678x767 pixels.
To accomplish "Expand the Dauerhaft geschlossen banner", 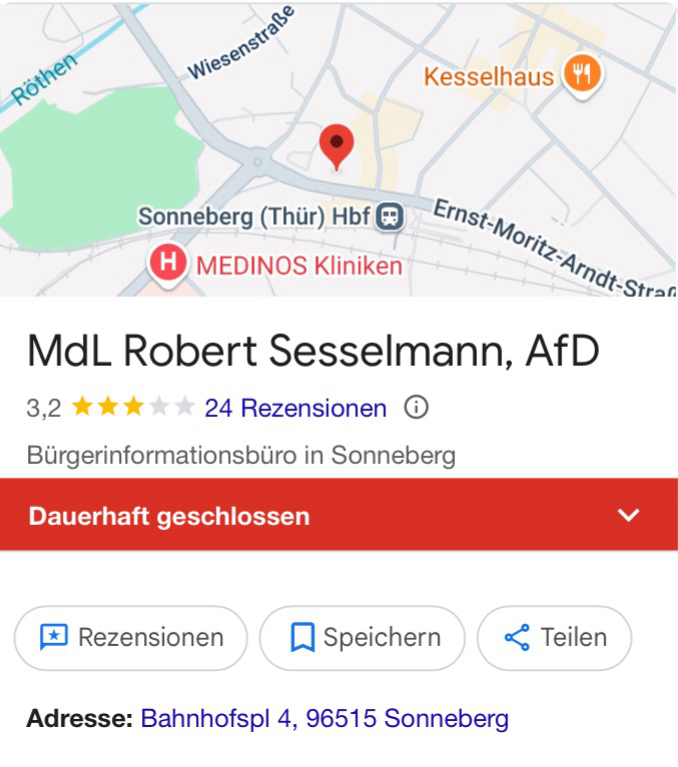I will (x=628, y=516).
